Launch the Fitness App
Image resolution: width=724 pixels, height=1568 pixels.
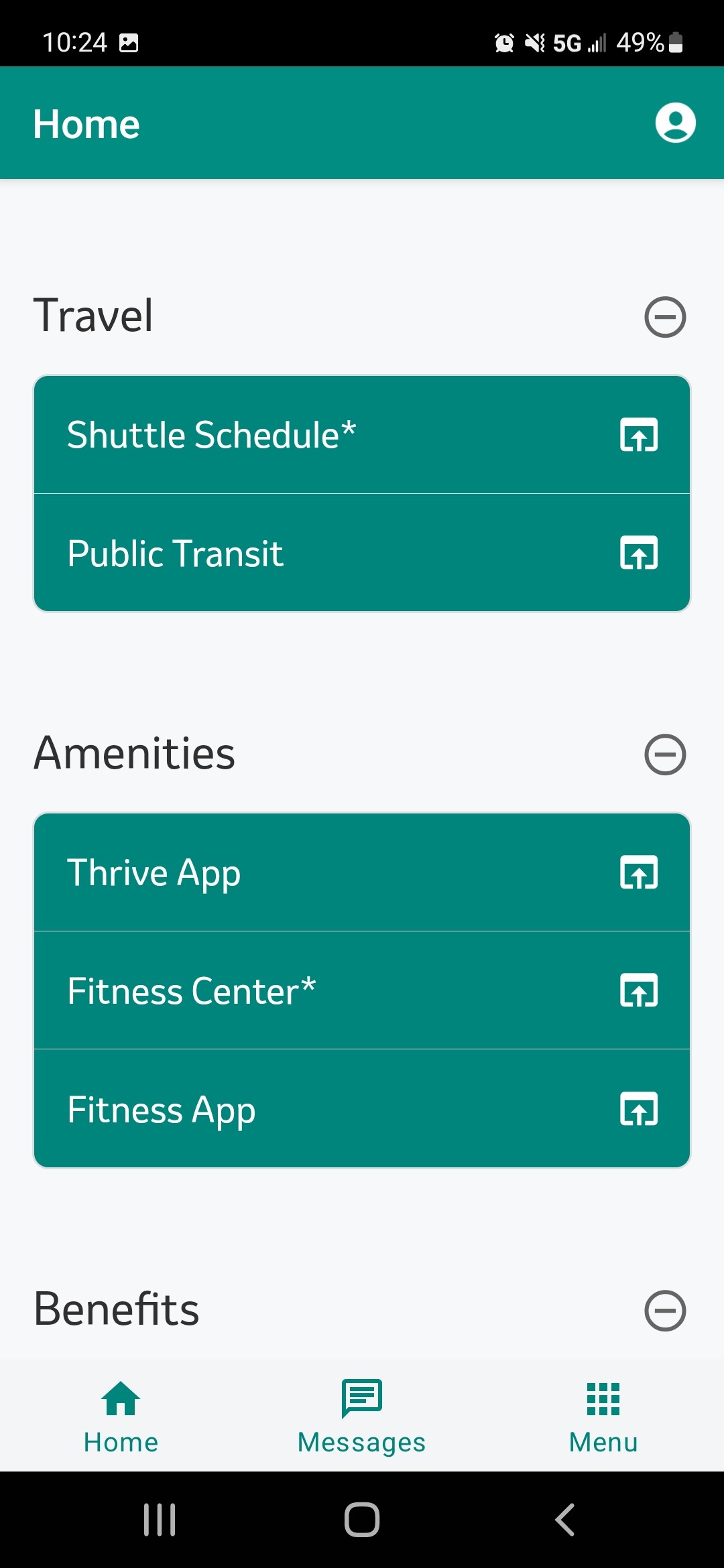362,1109
